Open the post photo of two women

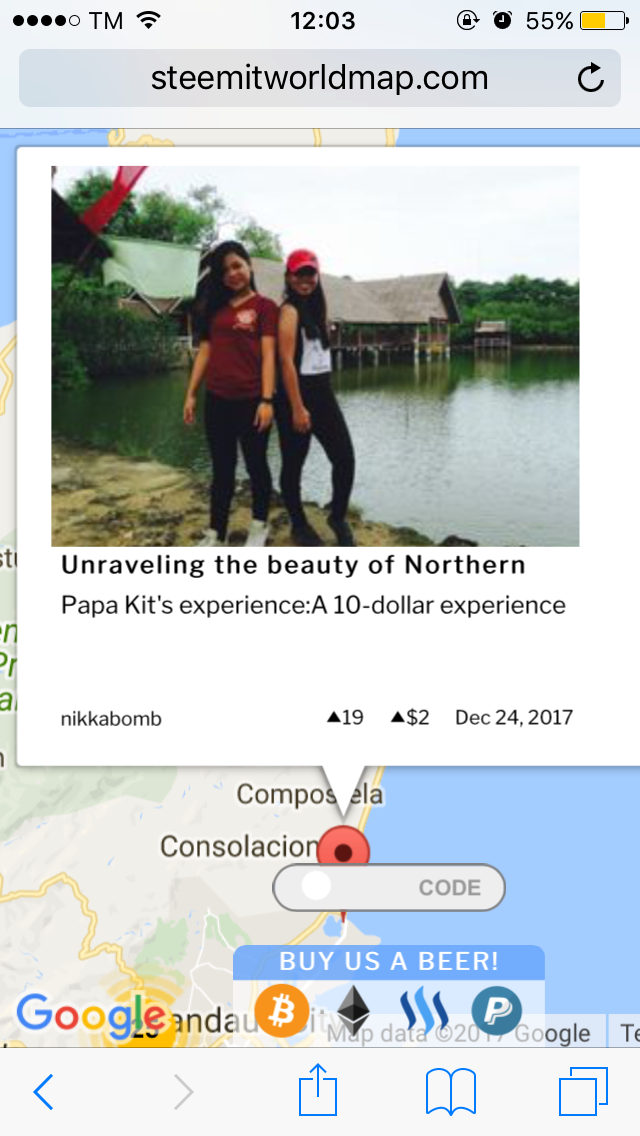coord(315,356)
